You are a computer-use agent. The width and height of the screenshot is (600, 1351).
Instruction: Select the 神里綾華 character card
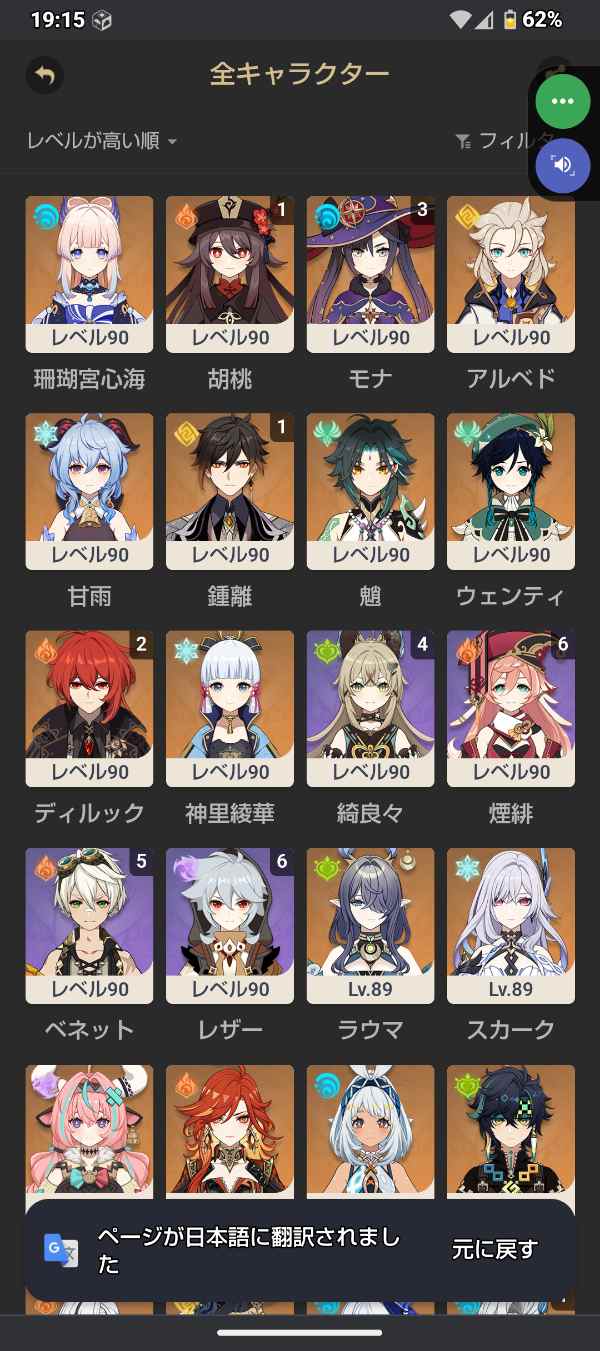[229, 708]
